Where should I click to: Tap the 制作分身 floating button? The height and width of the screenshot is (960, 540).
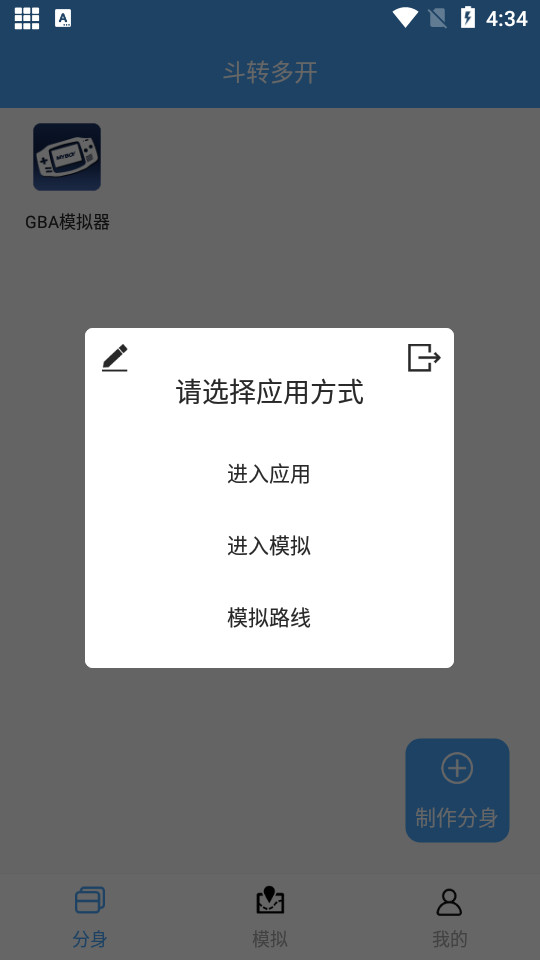[457, 790]
